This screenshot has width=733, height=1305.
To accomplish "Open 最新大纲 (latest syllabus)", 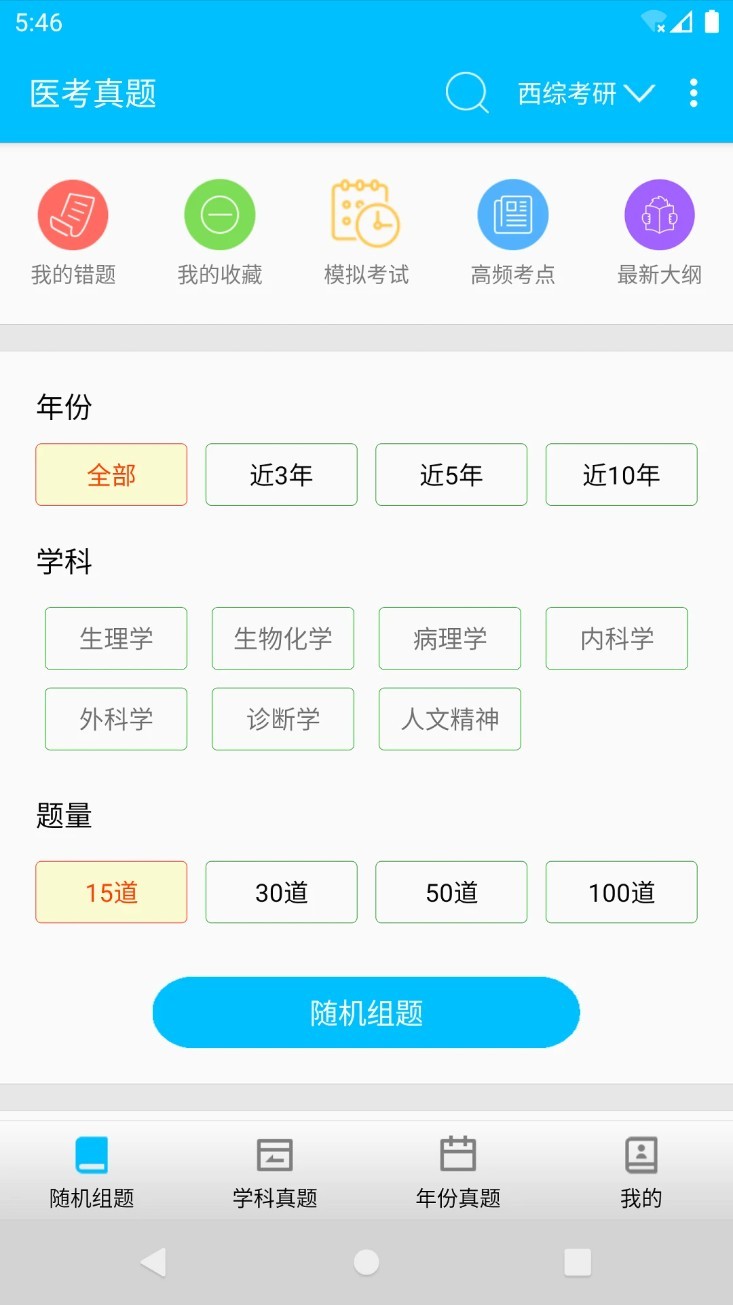I will [x=658, y=230].
